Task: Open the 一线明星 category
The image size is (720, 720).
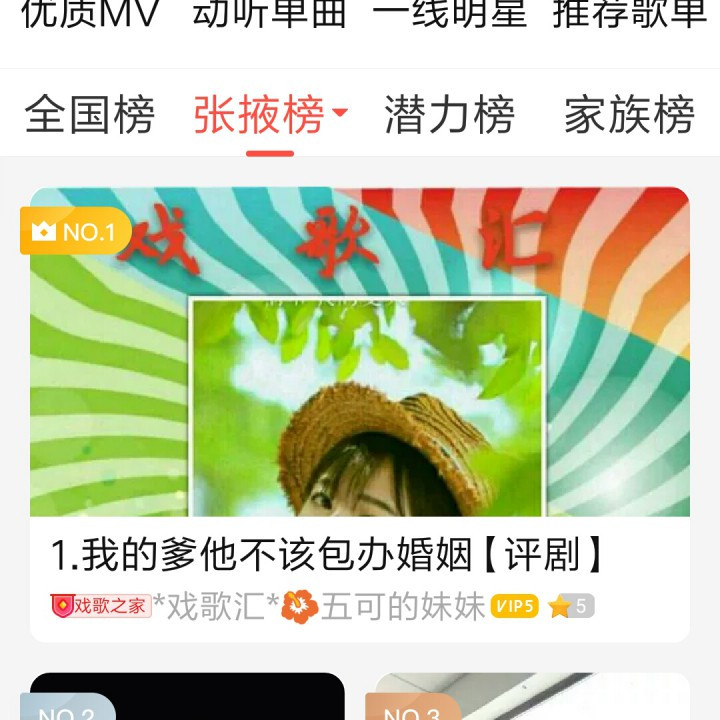Action: pos(449,14)
